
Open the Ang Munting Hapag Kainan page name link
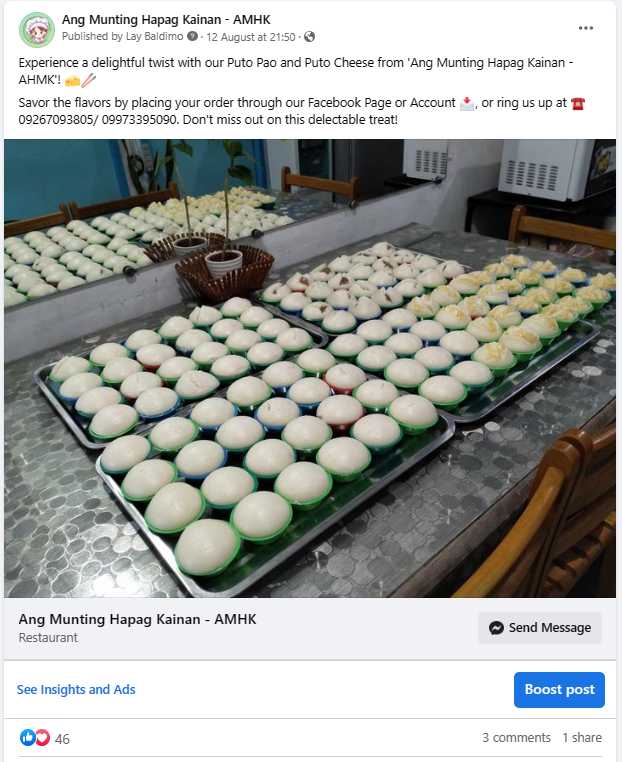(166, 20)
